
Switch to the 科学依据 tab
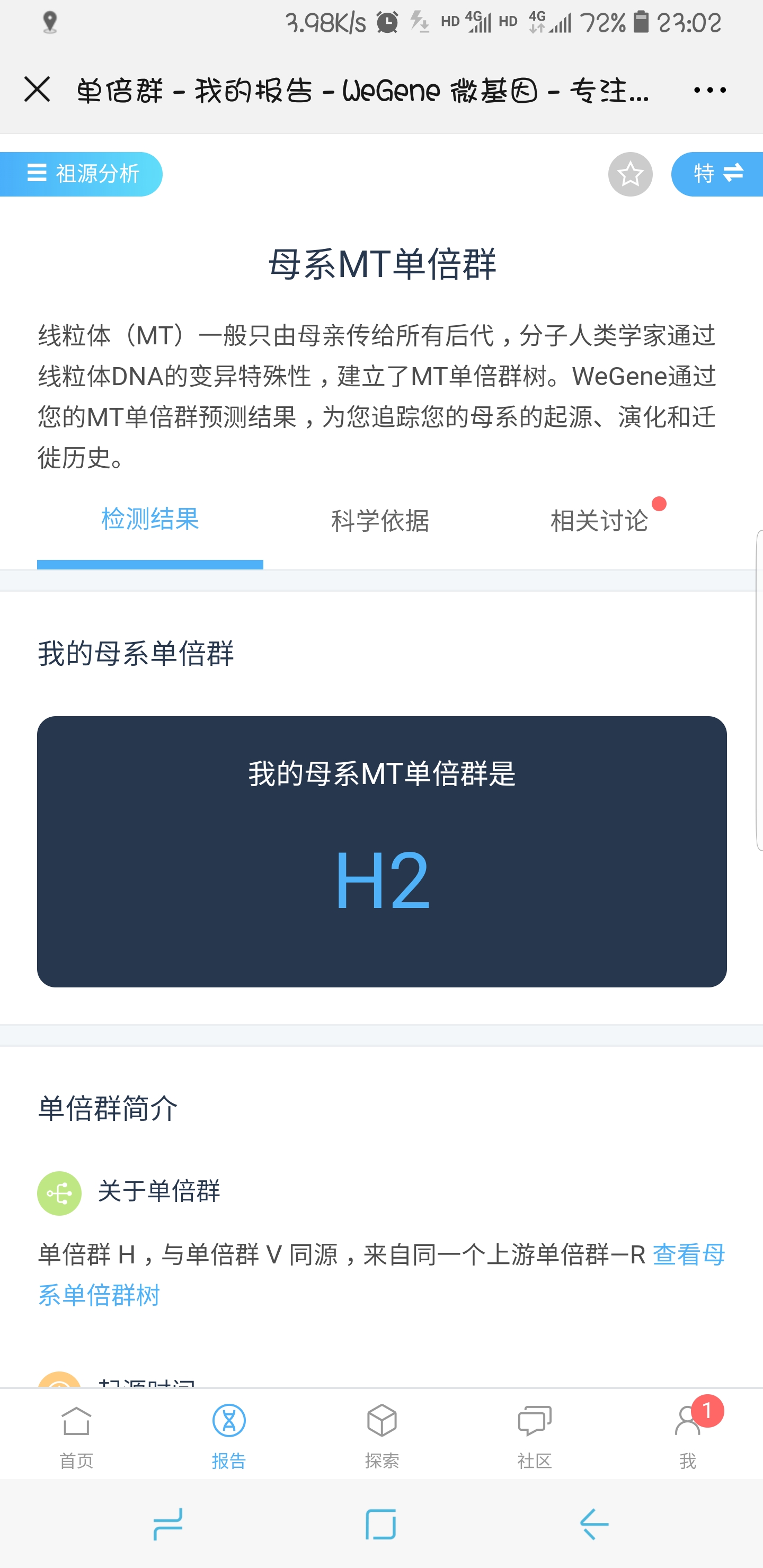[380, 521]
